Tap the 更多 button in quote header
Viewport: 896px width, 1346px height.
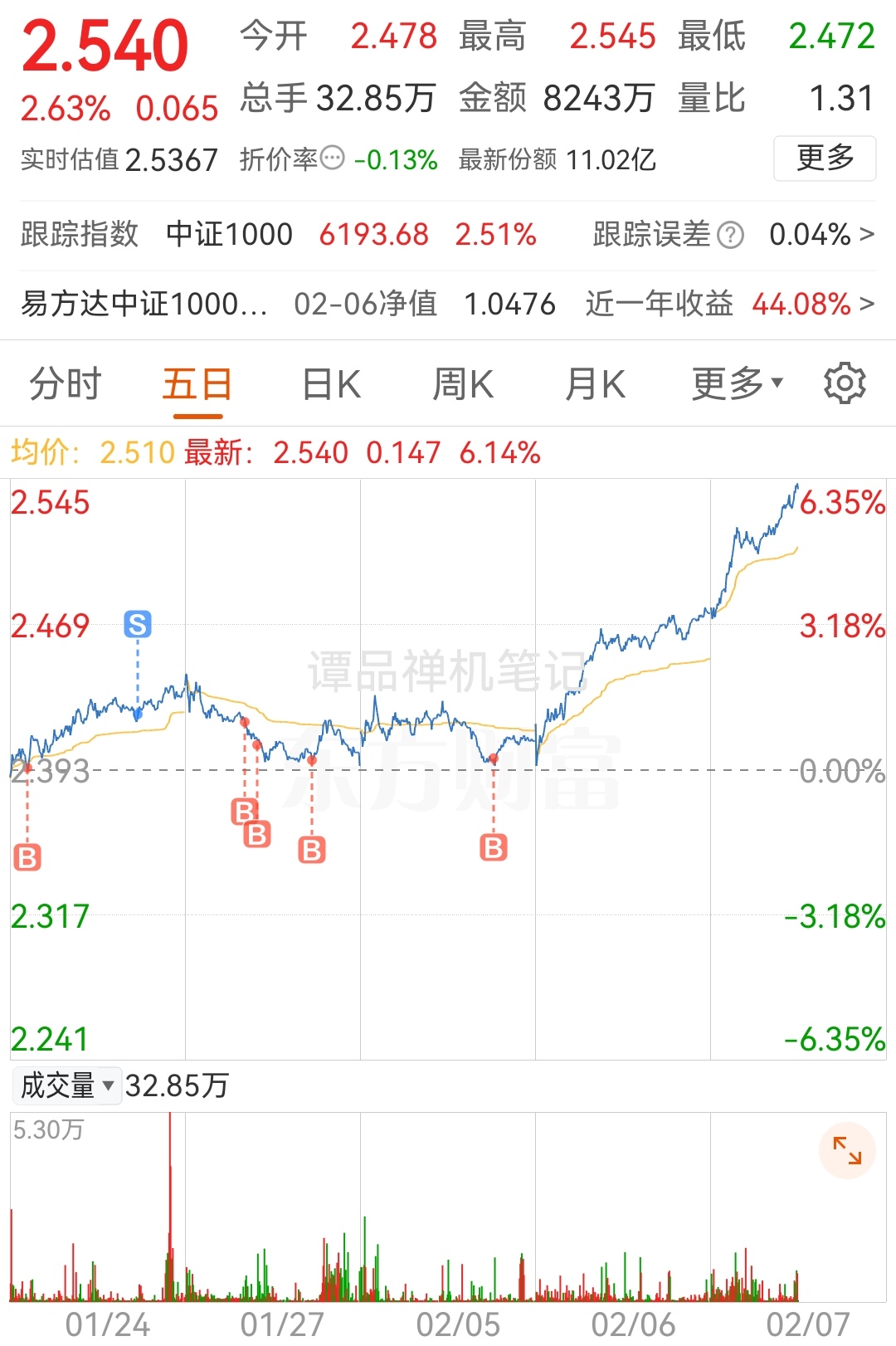(x=824, y=158)
